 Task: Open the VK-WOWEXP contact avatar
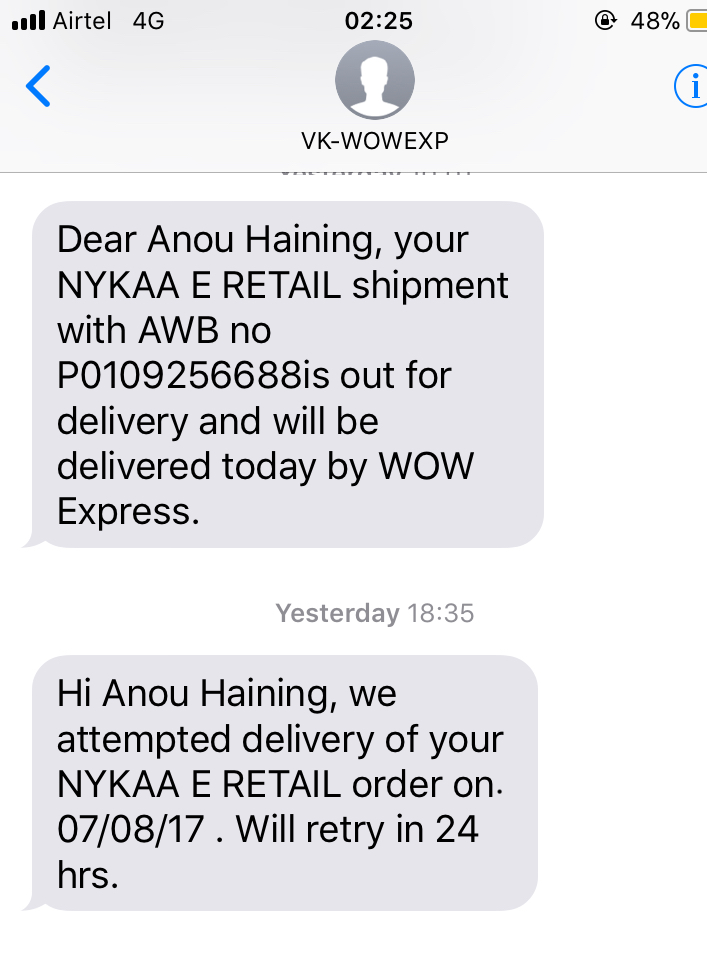click(x=374, y=80)
